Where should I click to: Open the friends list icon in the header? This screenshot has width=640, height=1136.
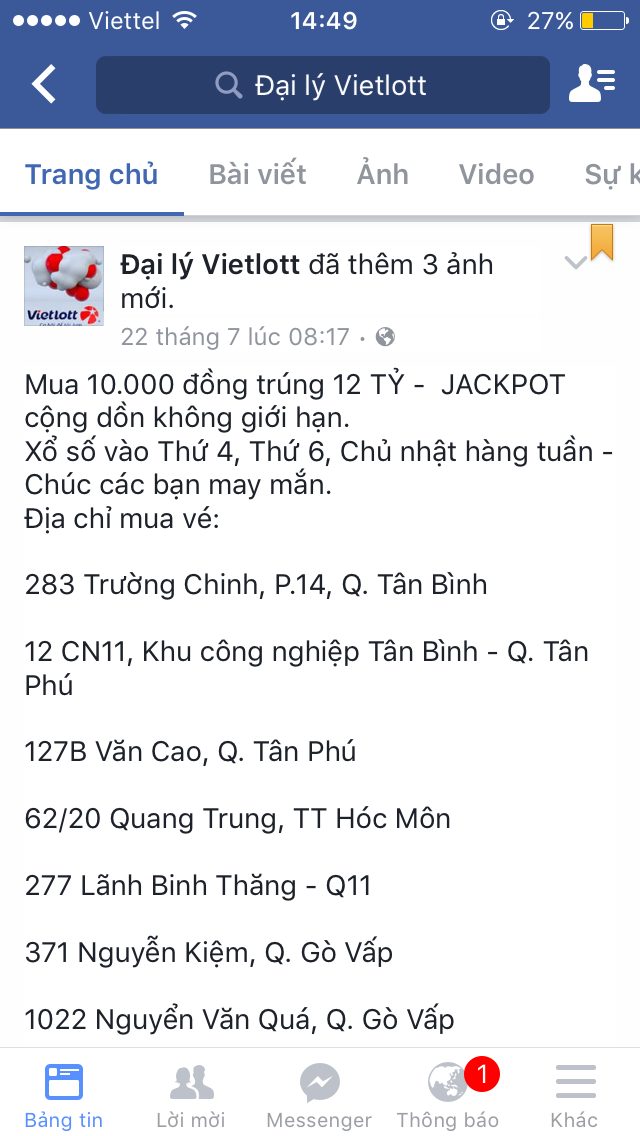pyautogui.click(x=591, y=84)
